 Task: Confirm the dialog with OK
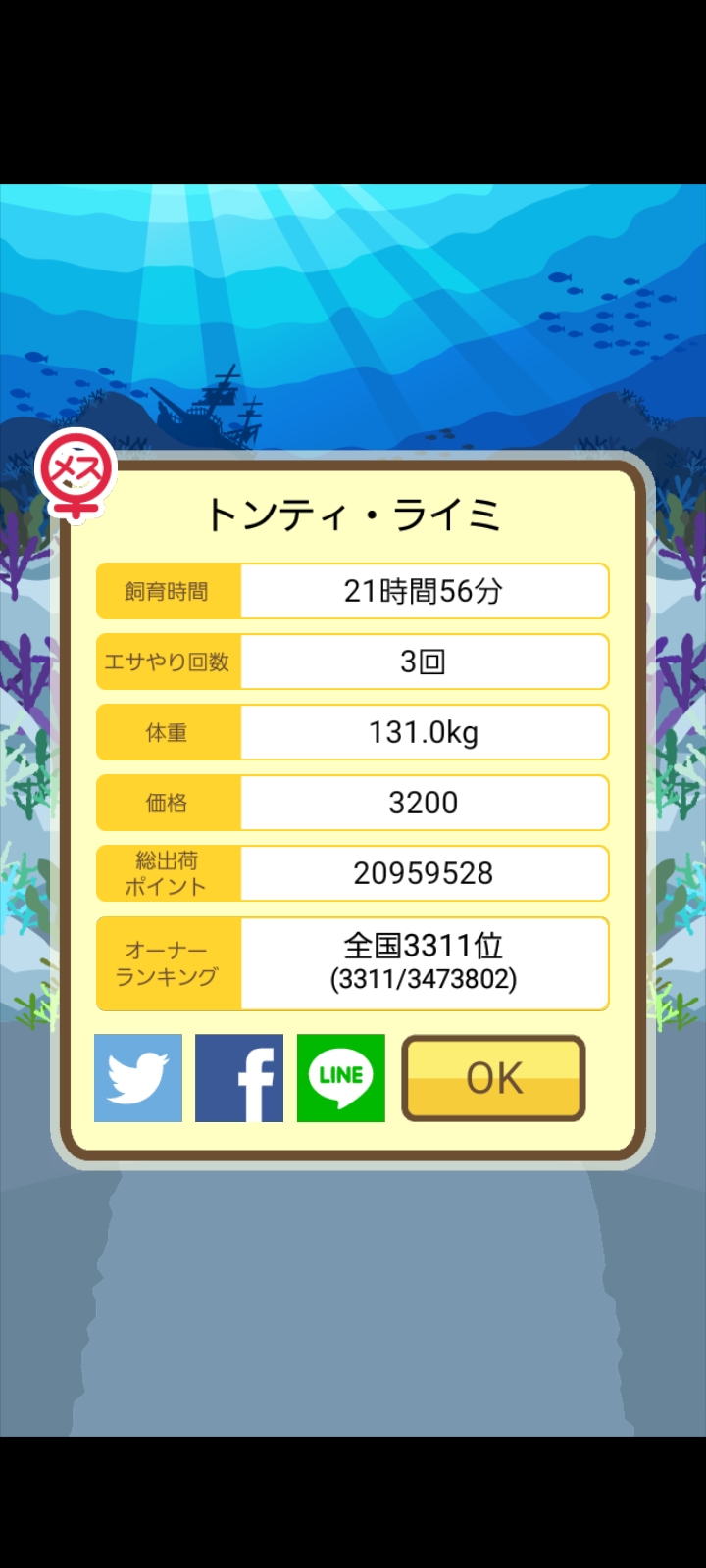[494, 1078]
